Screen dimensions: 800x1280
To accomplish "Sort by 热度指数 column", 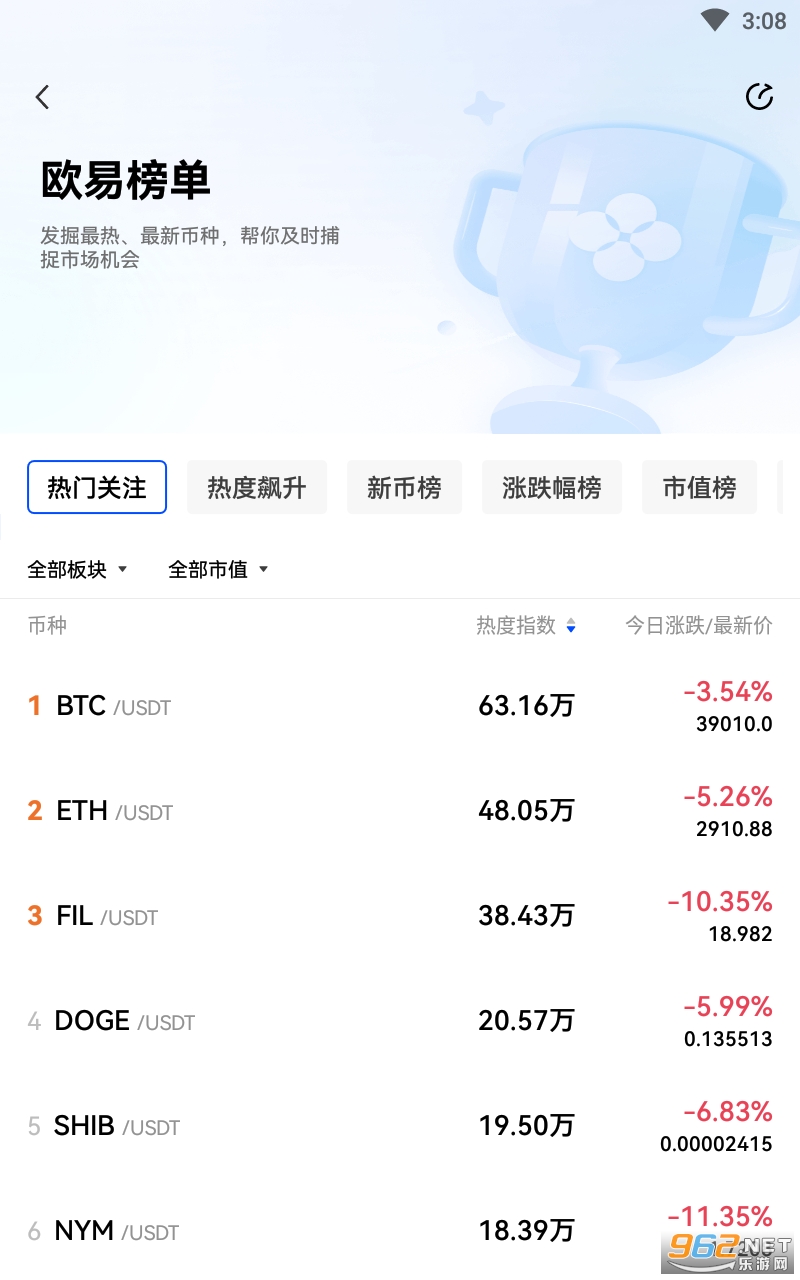I will click(526, 625).
